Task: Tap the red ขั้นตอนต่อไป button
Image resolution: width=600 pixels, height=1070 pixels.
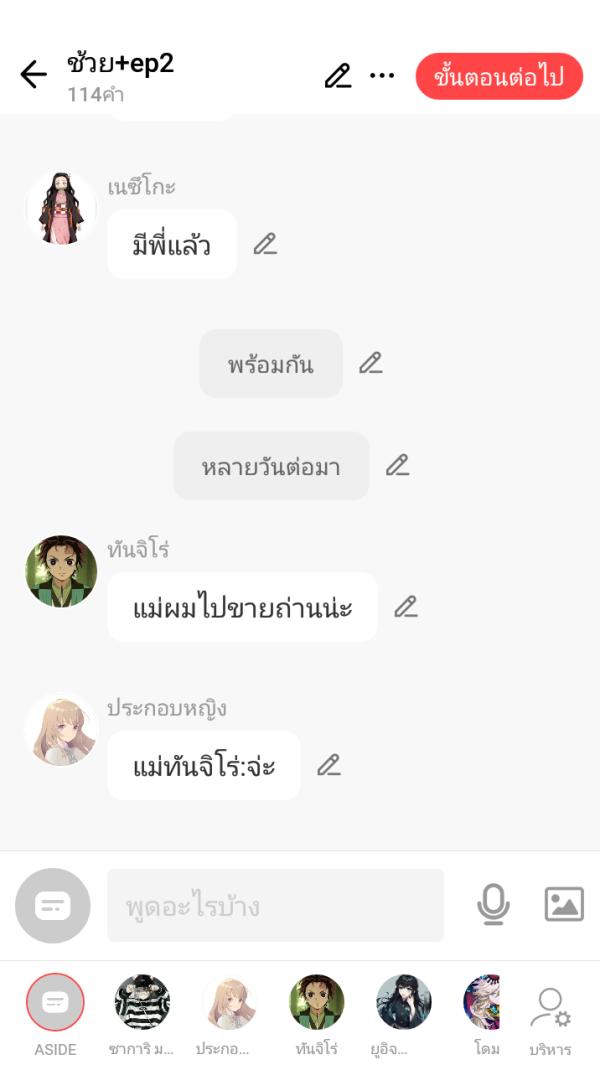Action: [x=499, y=77]
